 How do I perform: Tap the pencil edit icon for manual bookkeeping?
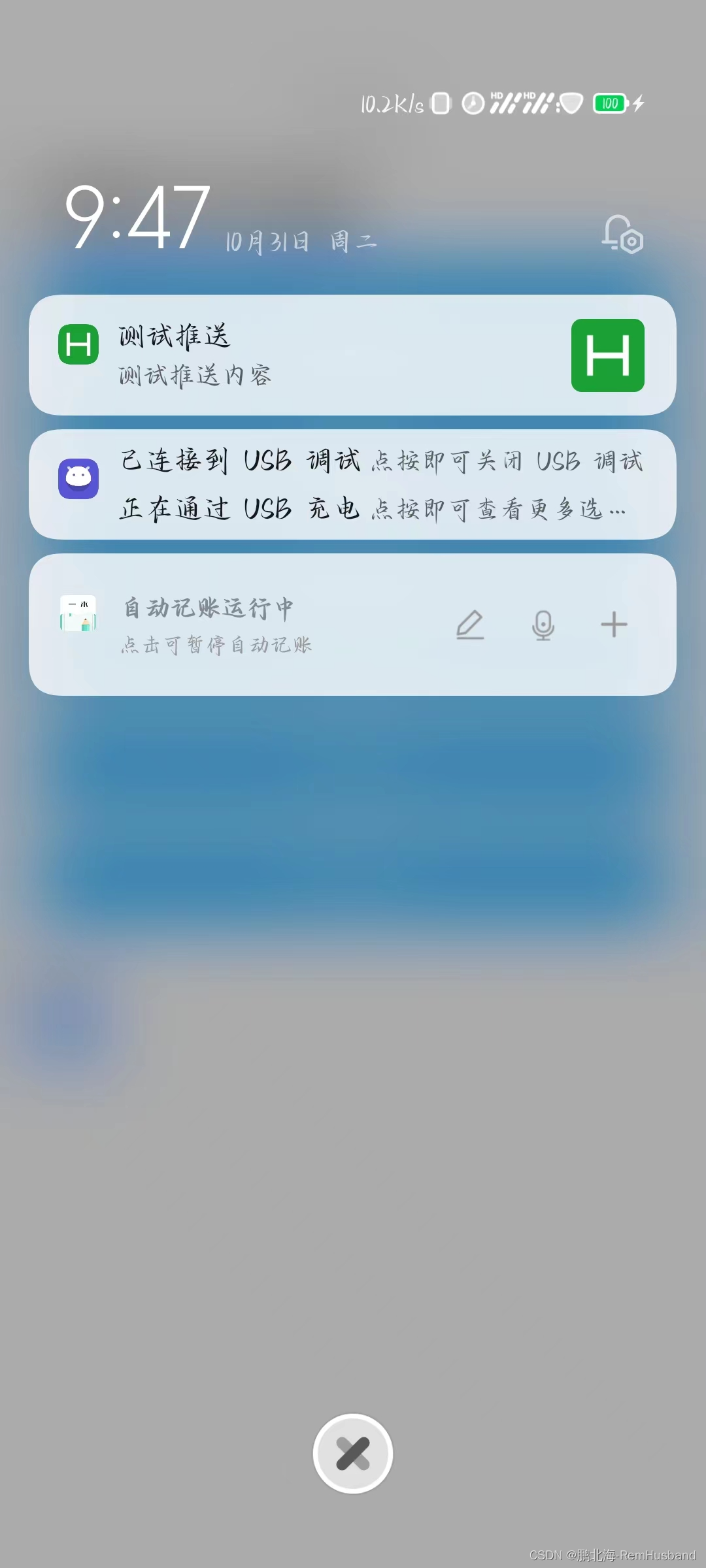(469, 625)
